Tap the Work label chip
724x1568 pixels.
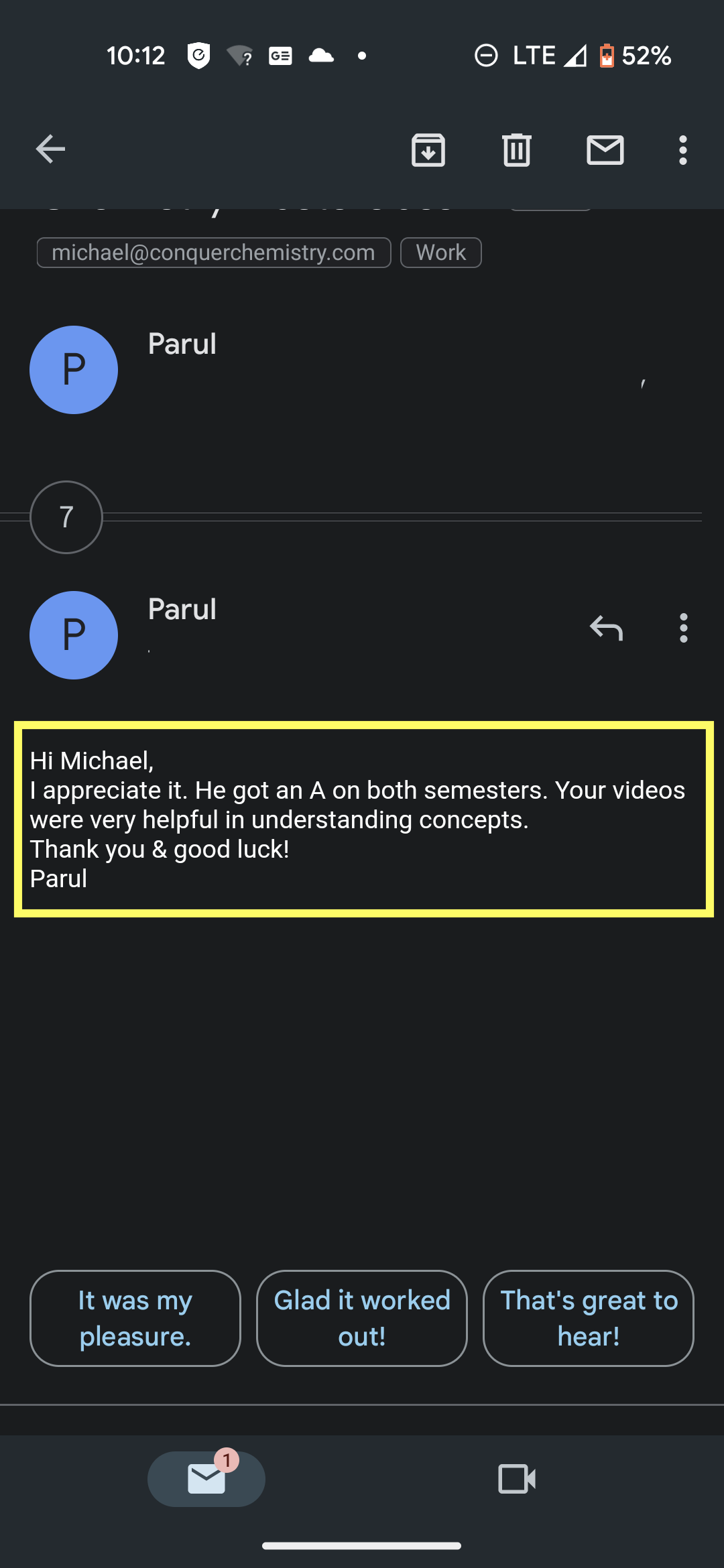[x=441, y=253]
